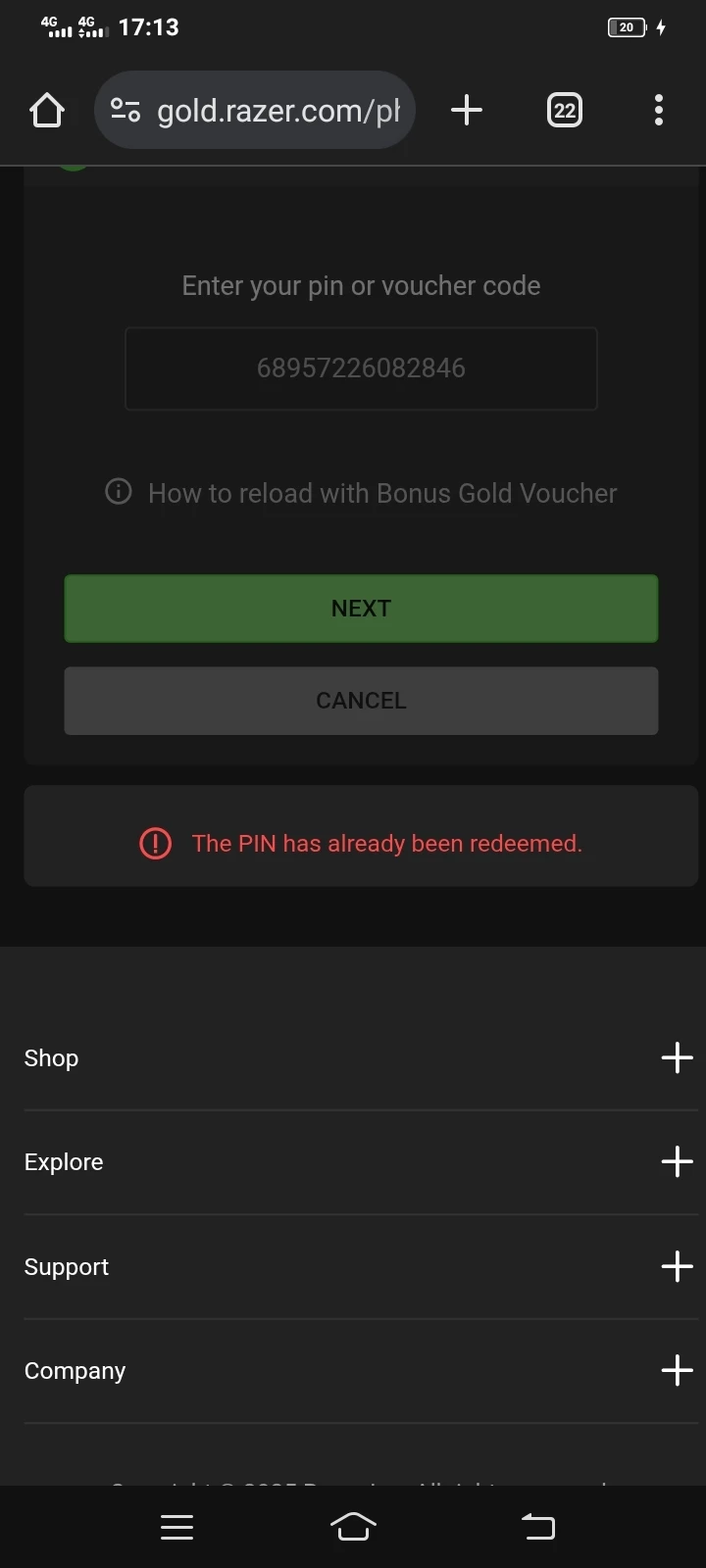Tap the gold.razer.com address bar
Screen dimensions: 706x1568
[x=277, y=111]
